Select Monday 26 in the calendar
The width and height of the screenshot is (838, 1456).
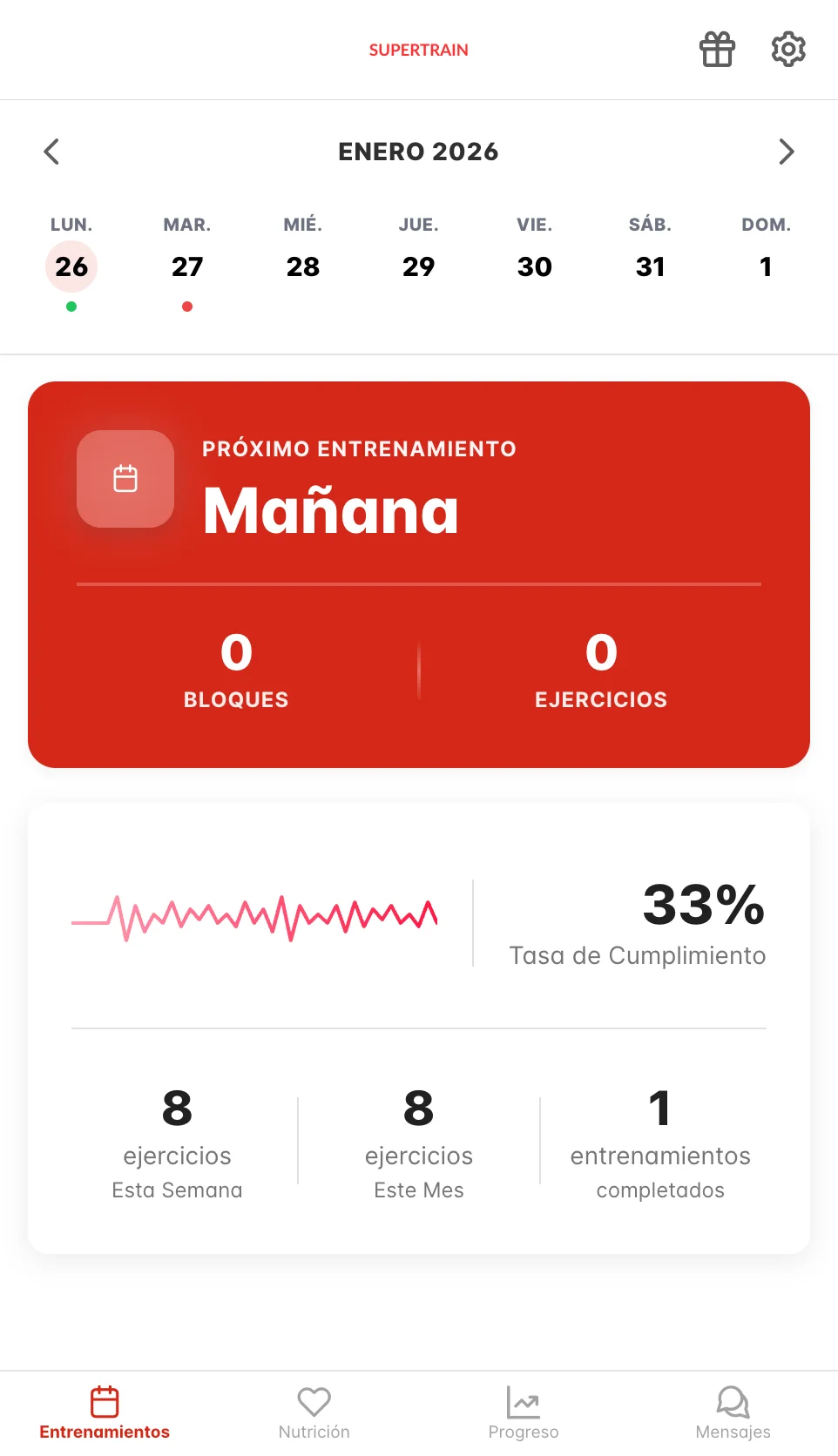71,266
